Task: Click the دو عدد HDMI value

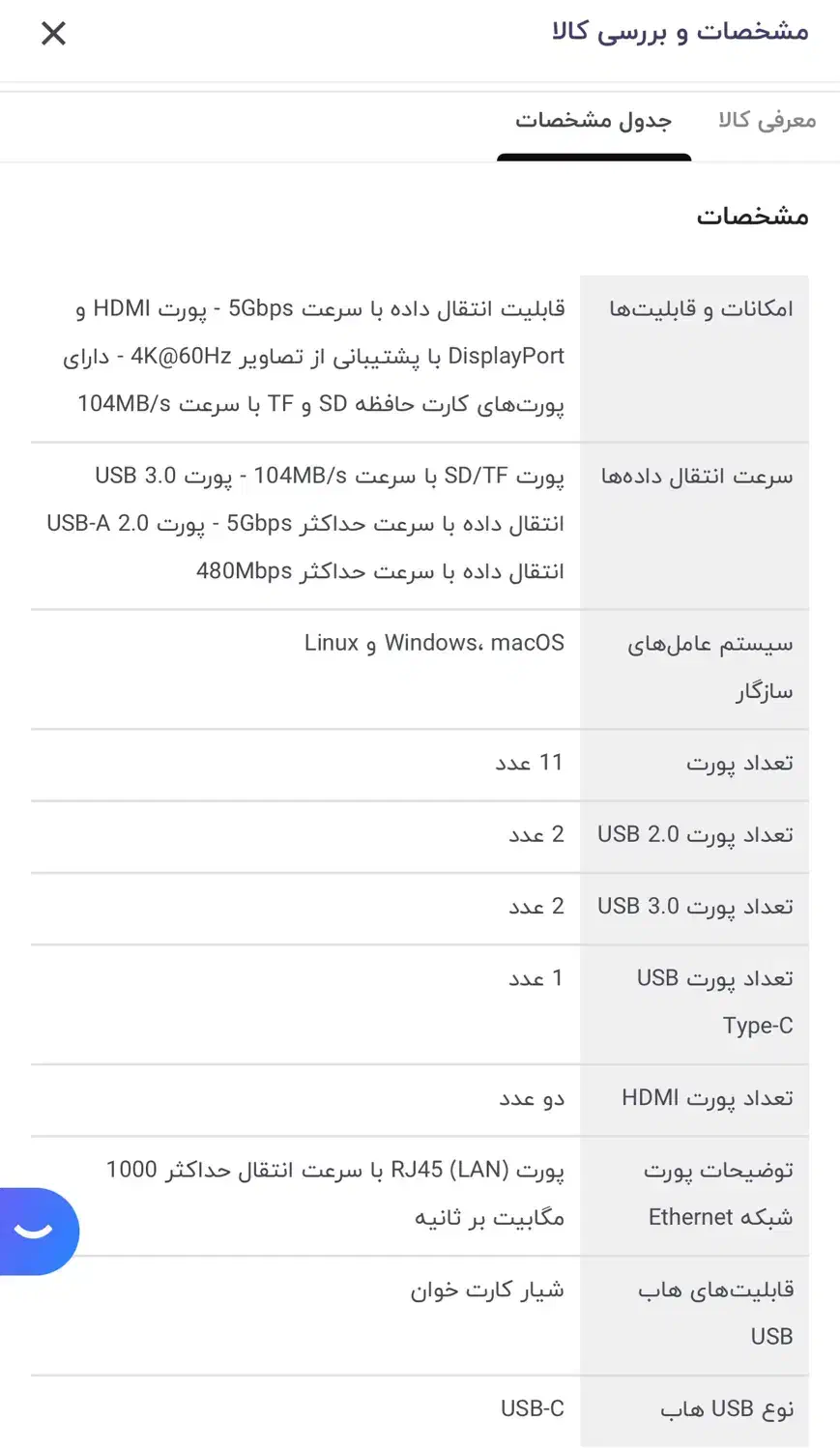Action: [x=531, y=1098]
